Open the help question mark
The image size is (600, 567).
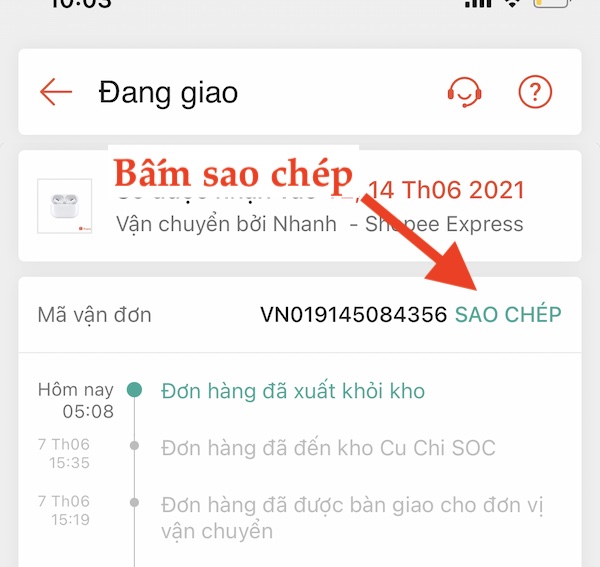coord(535,93)
